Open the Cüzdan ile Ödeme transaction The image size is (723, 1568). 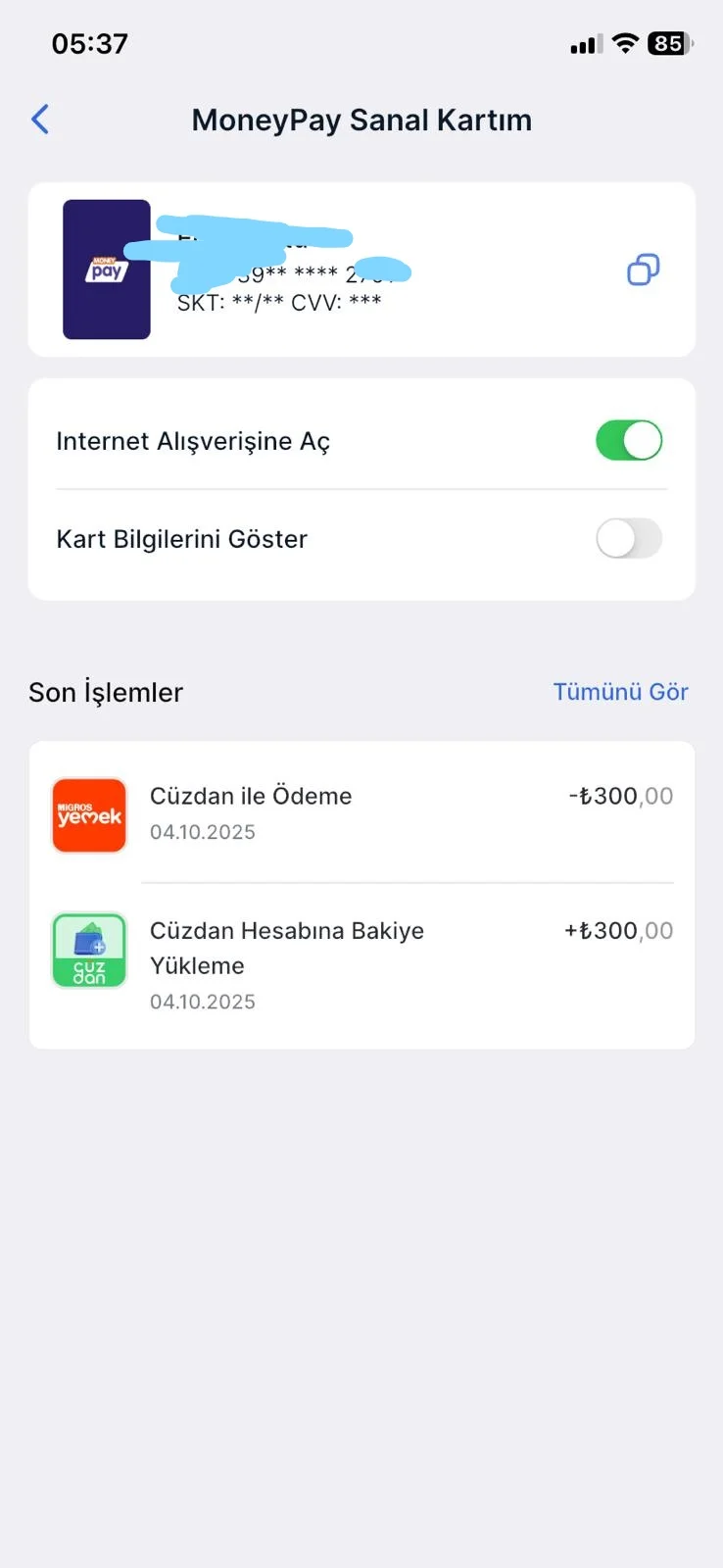coord(361,813)
